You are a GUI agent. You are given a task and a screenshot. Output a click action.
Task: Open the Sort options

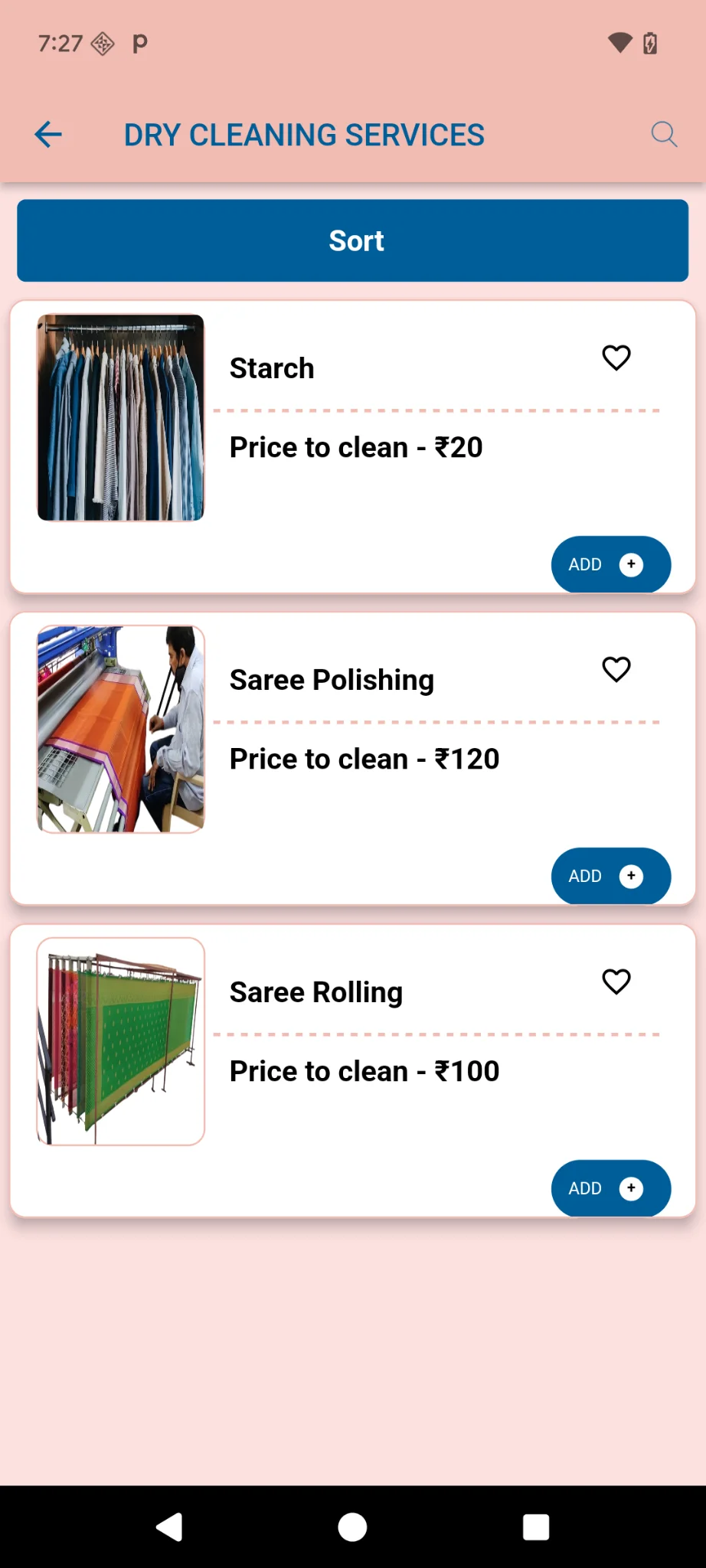(352, 240)
